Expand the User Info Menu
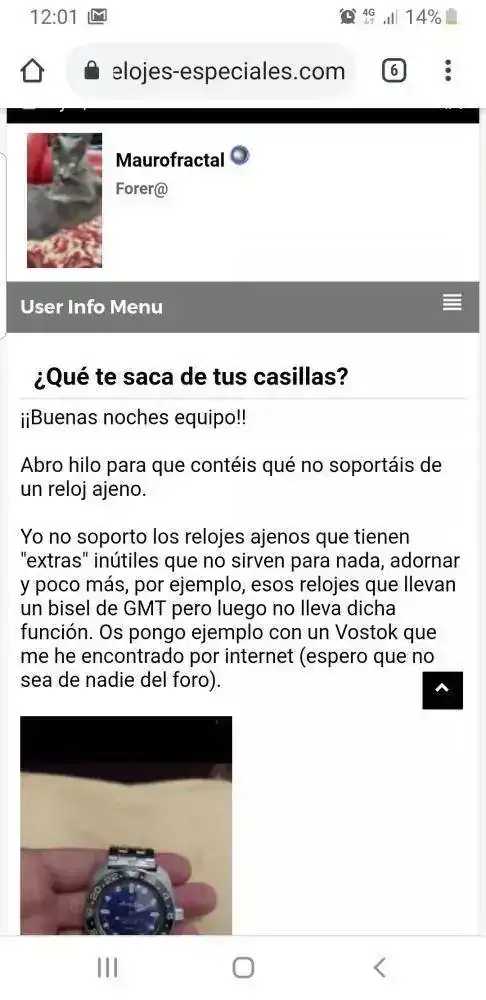The width and height of the screenshot is (486, 1000). 452,302
